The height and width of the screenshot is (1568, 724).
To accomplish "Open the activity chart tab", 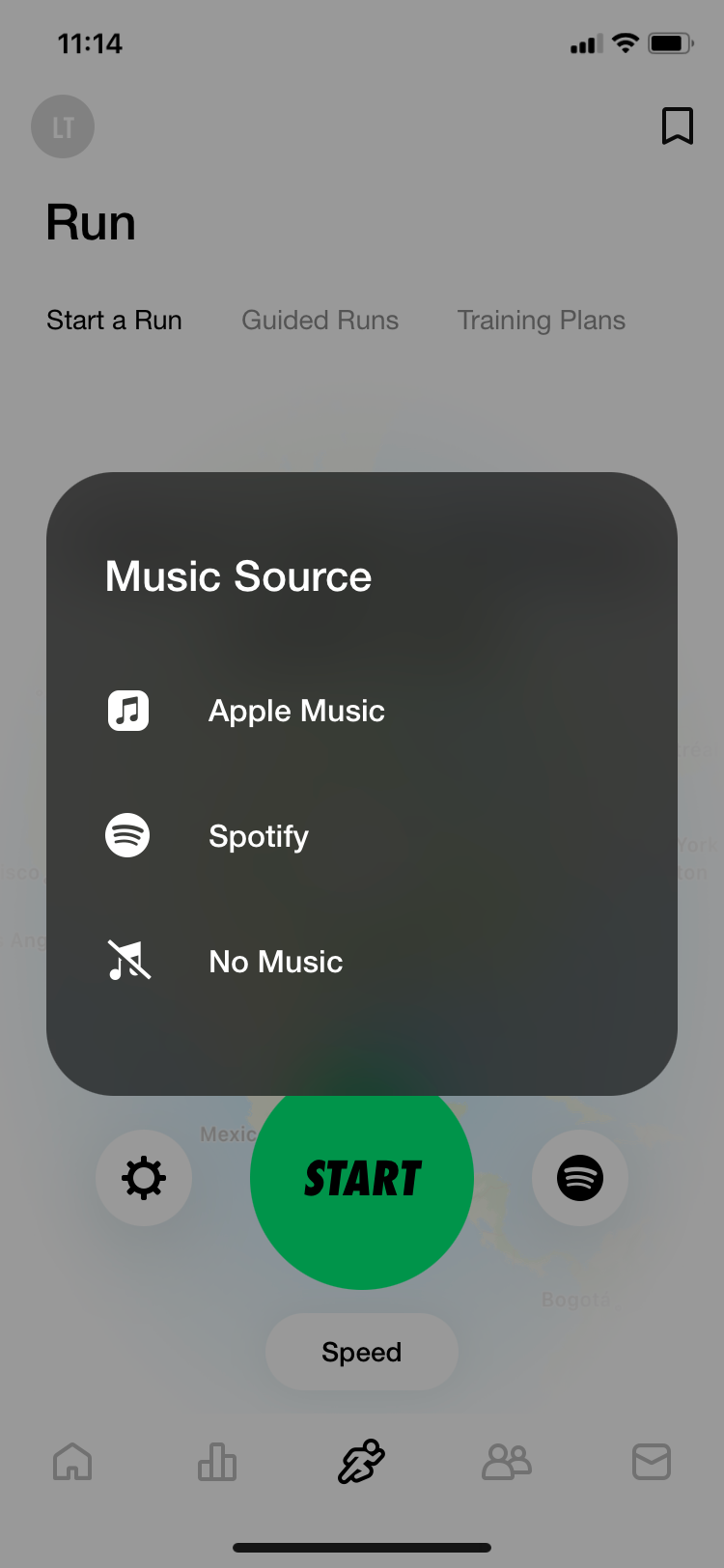I will click(217, 1462).
